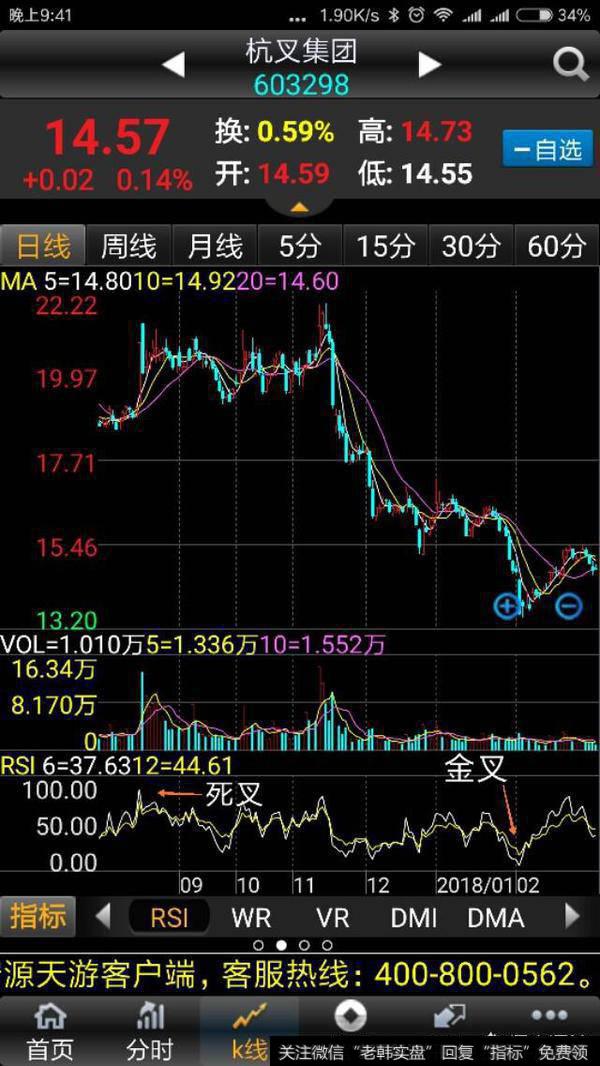
Task: Go to the next stock arrow
Action: coord(429,66)
